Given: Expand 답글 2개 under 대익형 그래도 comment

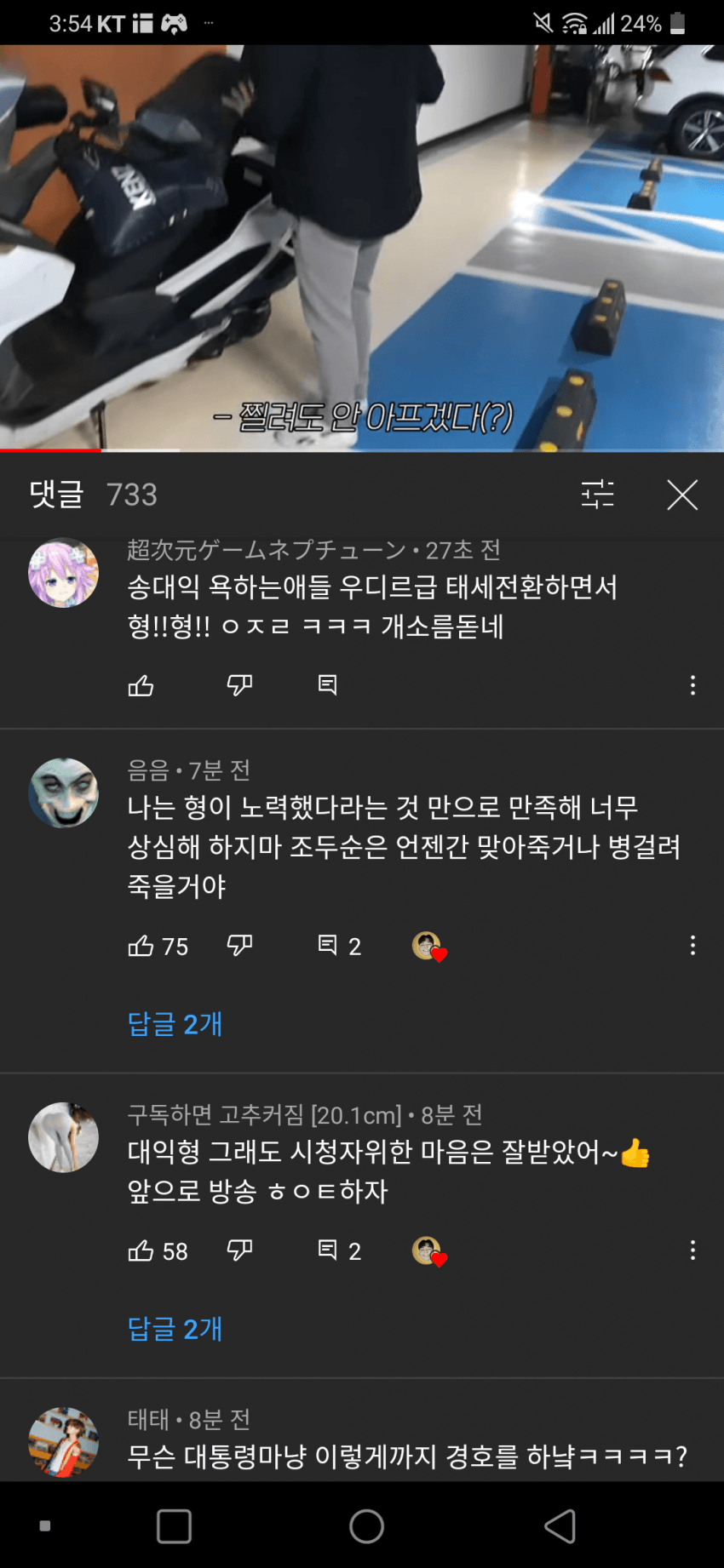Looking at the screenshot, I should (x=175, y=1329).
